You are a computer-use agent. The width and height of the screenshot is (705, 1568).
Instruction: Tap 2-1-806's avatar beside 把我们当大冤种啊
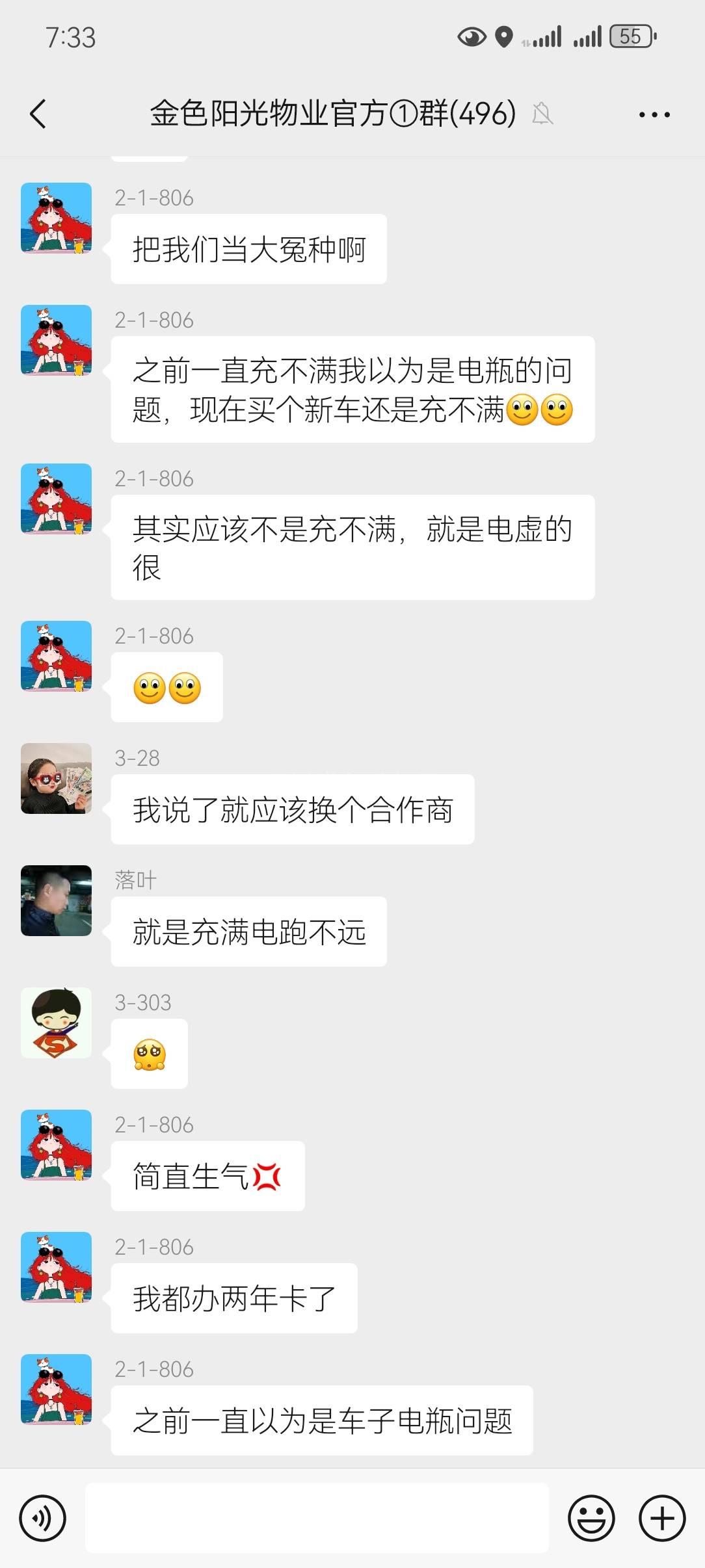click(x=57, y=218)
